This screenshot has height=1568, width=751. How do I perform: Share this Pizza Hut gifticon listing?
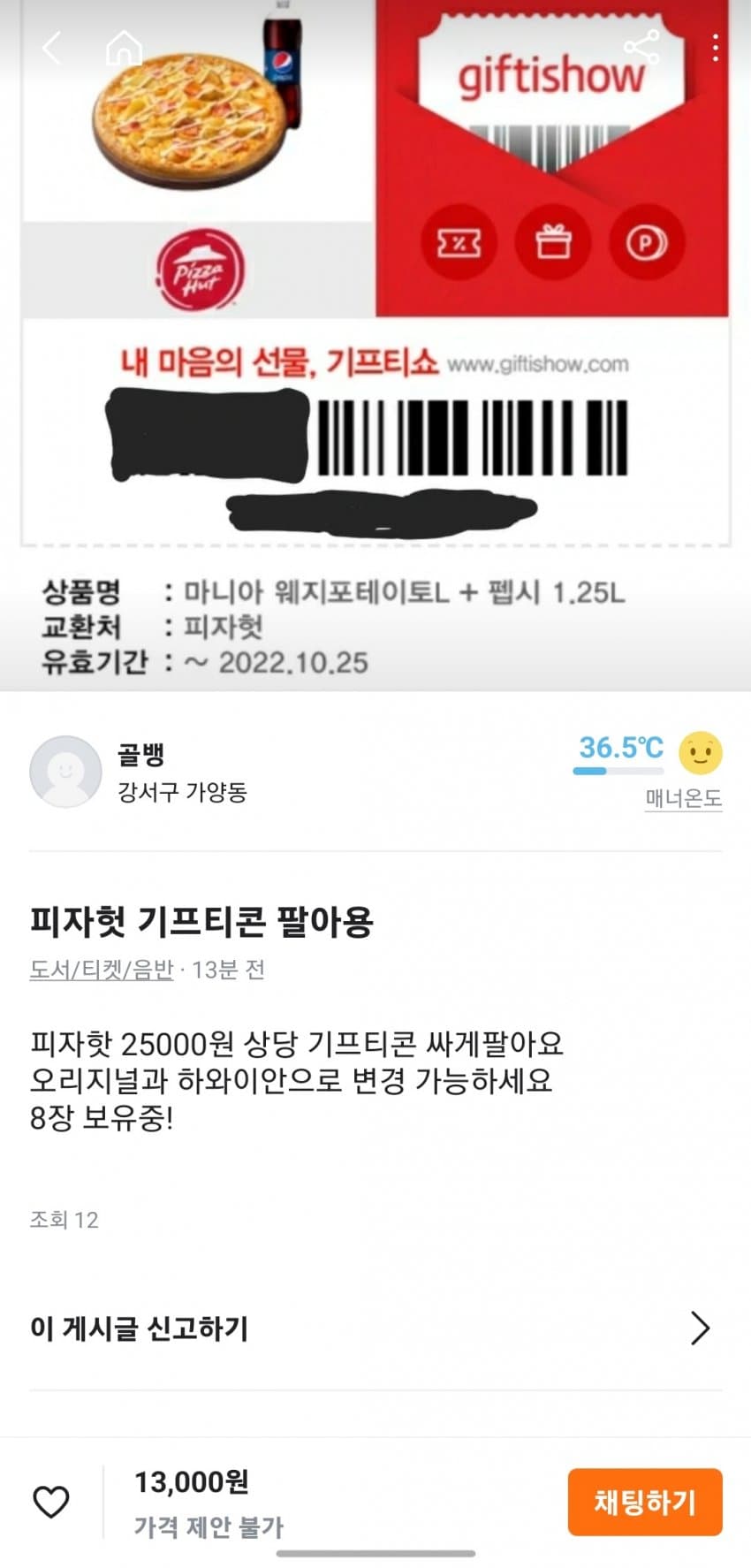641,48
